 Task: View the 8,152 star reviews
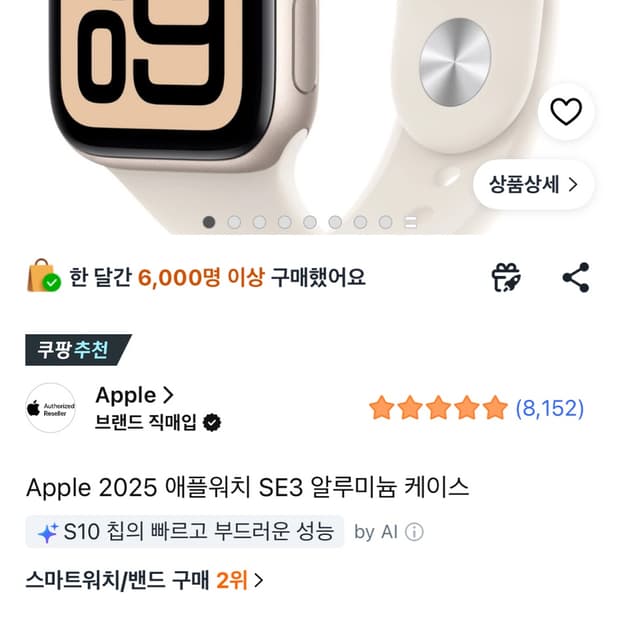tap(476, 408)
